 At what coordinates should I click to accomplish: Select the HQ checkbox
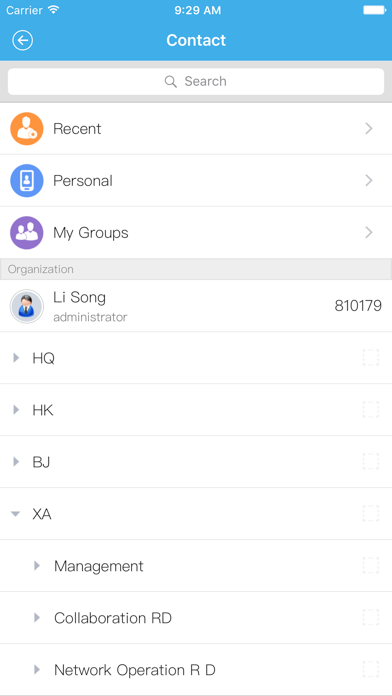[x=371, y=357]
